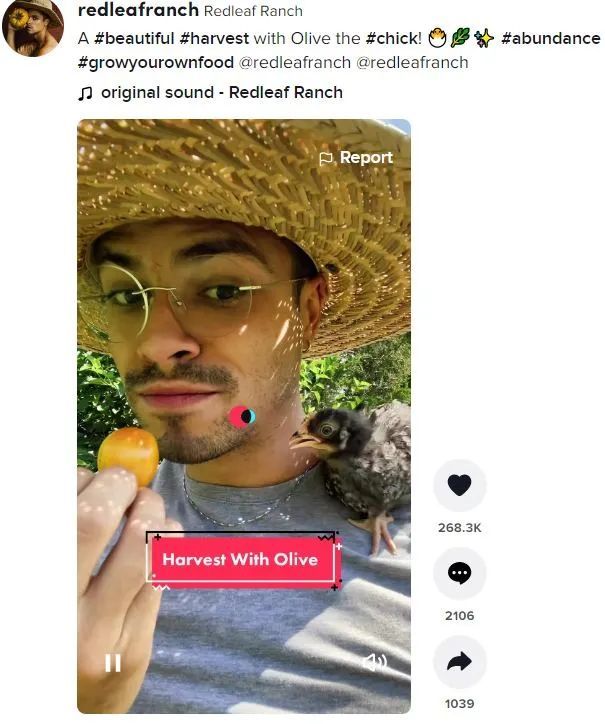Share the Harvest With Olive video
605x724 pixels.
(459, 661)
